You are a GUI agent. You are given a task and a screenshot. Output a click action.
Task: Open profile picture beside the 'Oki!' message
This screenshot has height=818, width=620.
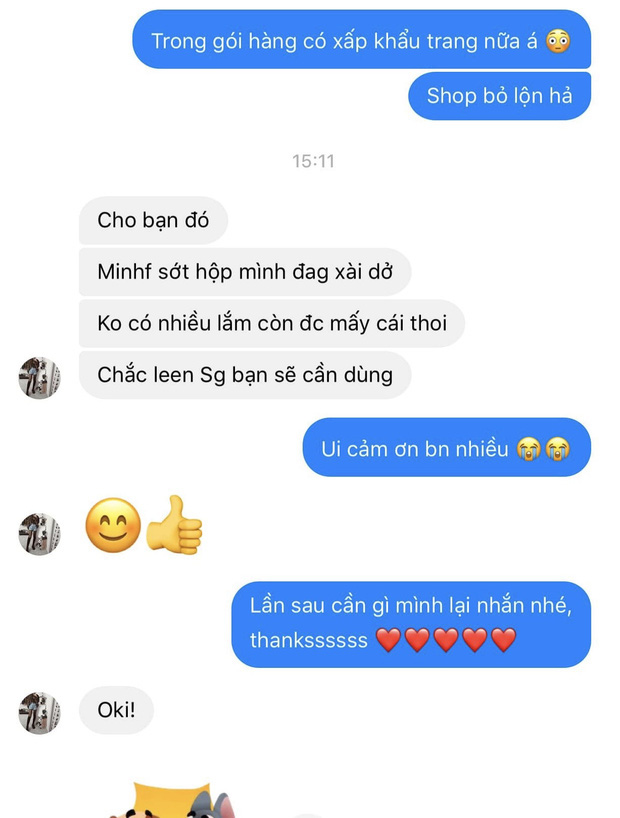pyautogui.click(x=39, y=712)
